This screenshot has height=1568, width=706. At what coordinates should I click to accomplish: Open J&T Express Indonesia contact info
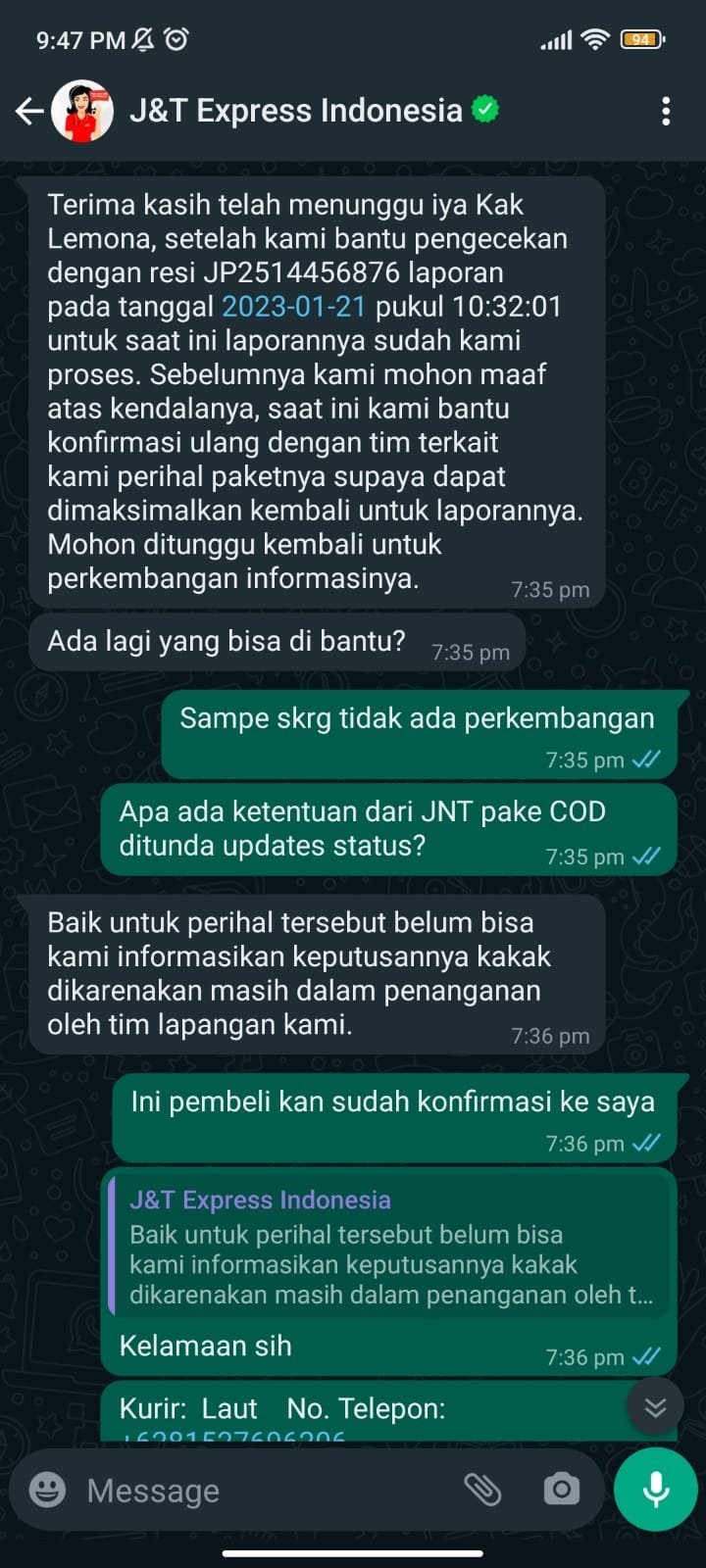[x=295, y=112]
